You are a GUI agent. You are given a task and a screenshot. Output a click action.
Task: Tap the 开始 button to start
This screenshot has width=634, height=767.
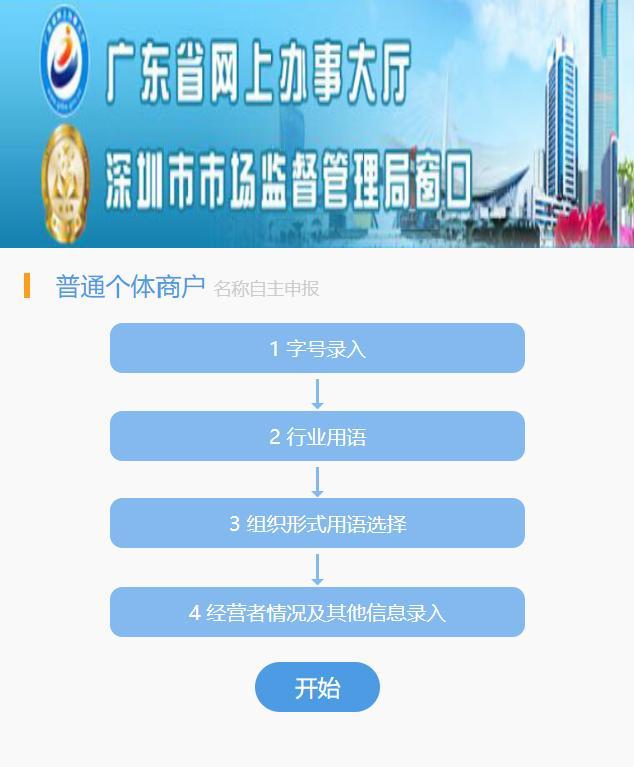pyautogui.click(x=317, y=687)
